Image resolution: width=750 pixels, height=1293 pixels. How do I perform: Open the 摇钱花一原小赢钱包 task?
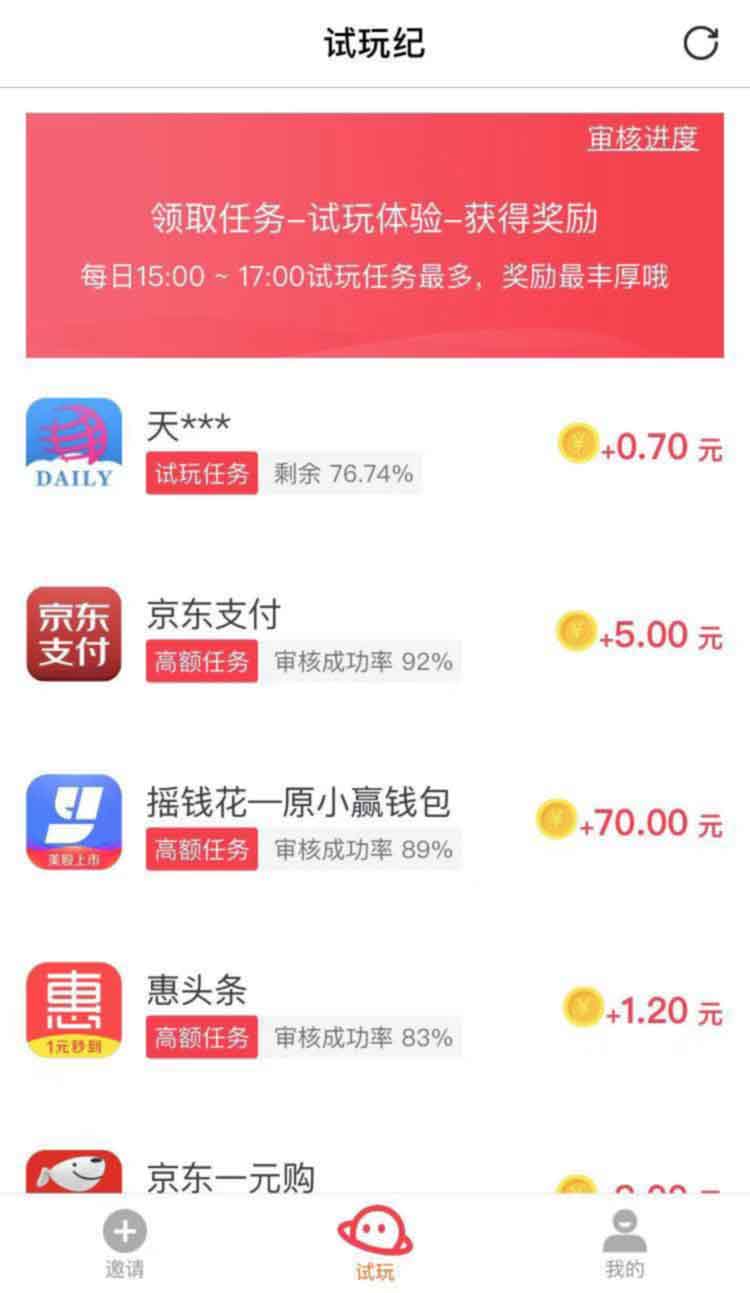coord(375,822)
